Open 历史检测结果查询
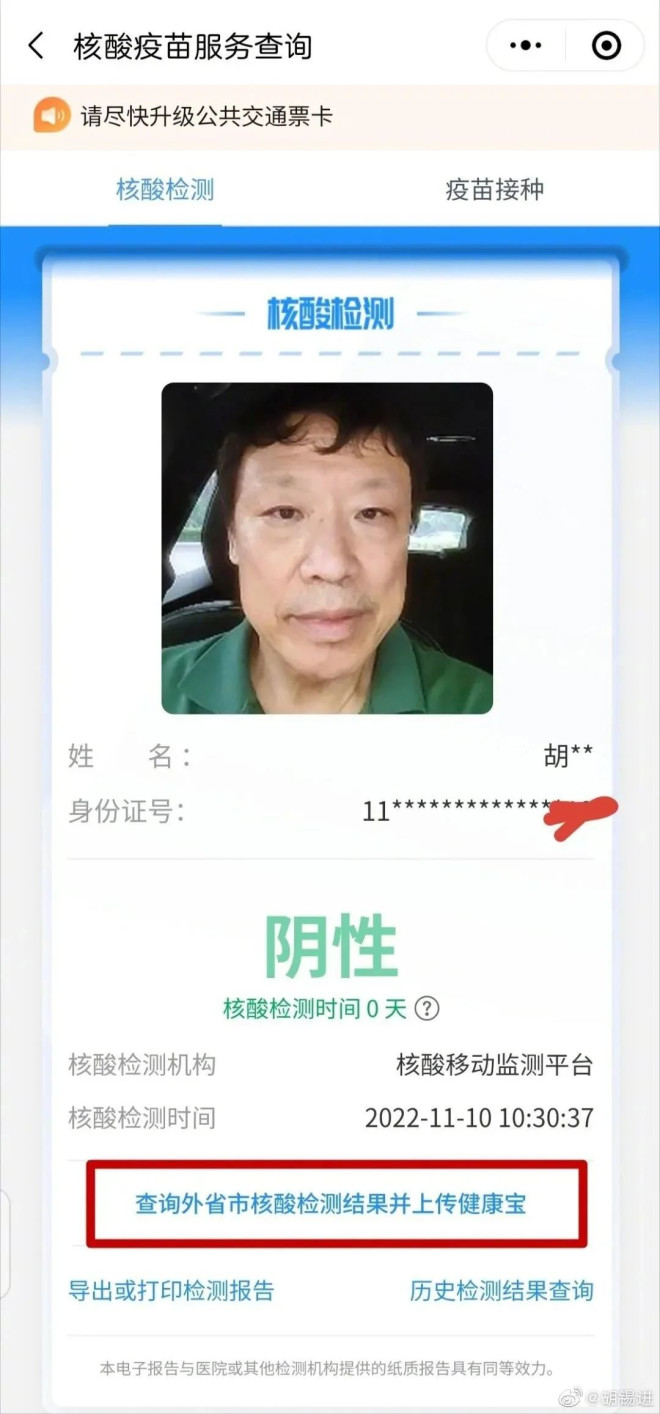 tap(501, 1290)
